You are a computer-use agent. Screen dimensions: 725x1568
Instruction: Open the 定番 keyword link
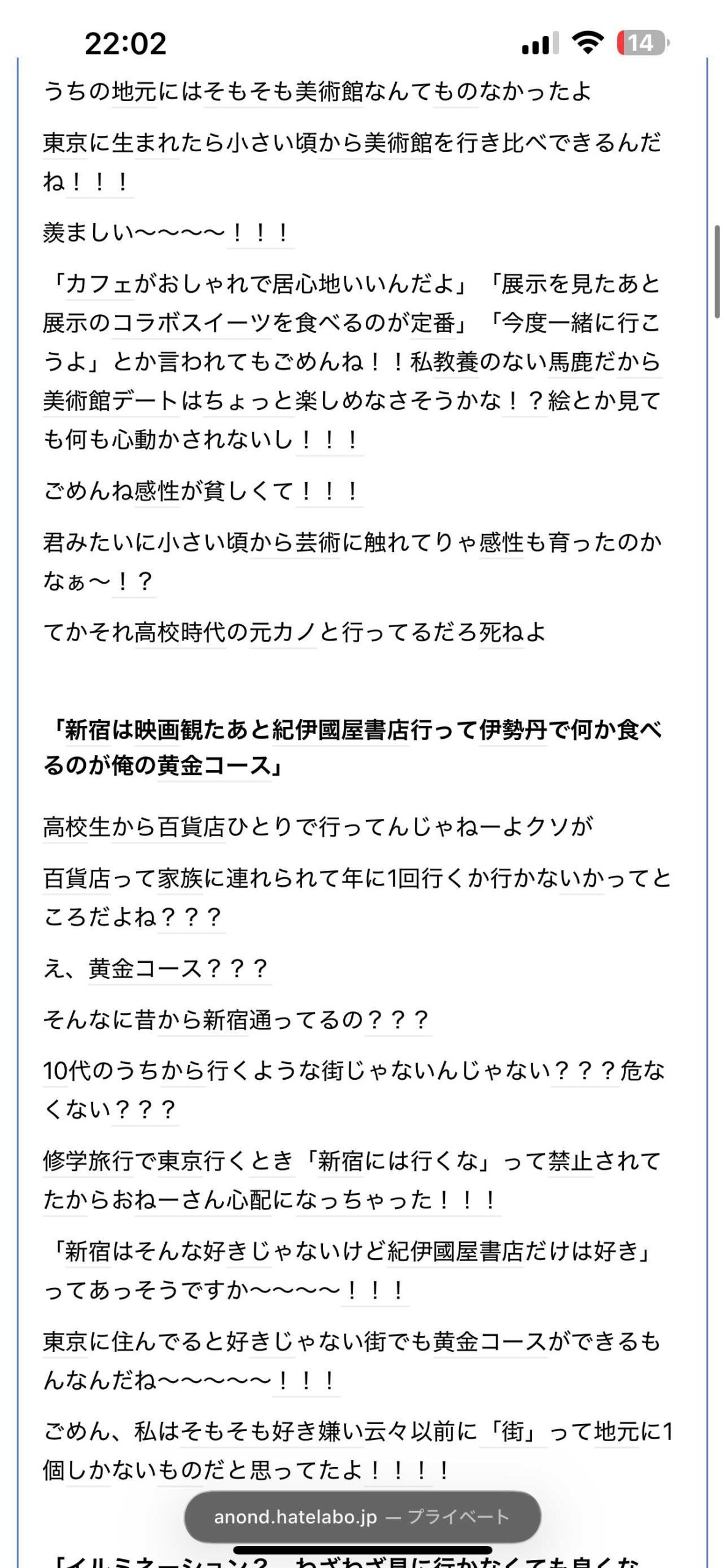(x=433, y=323)
